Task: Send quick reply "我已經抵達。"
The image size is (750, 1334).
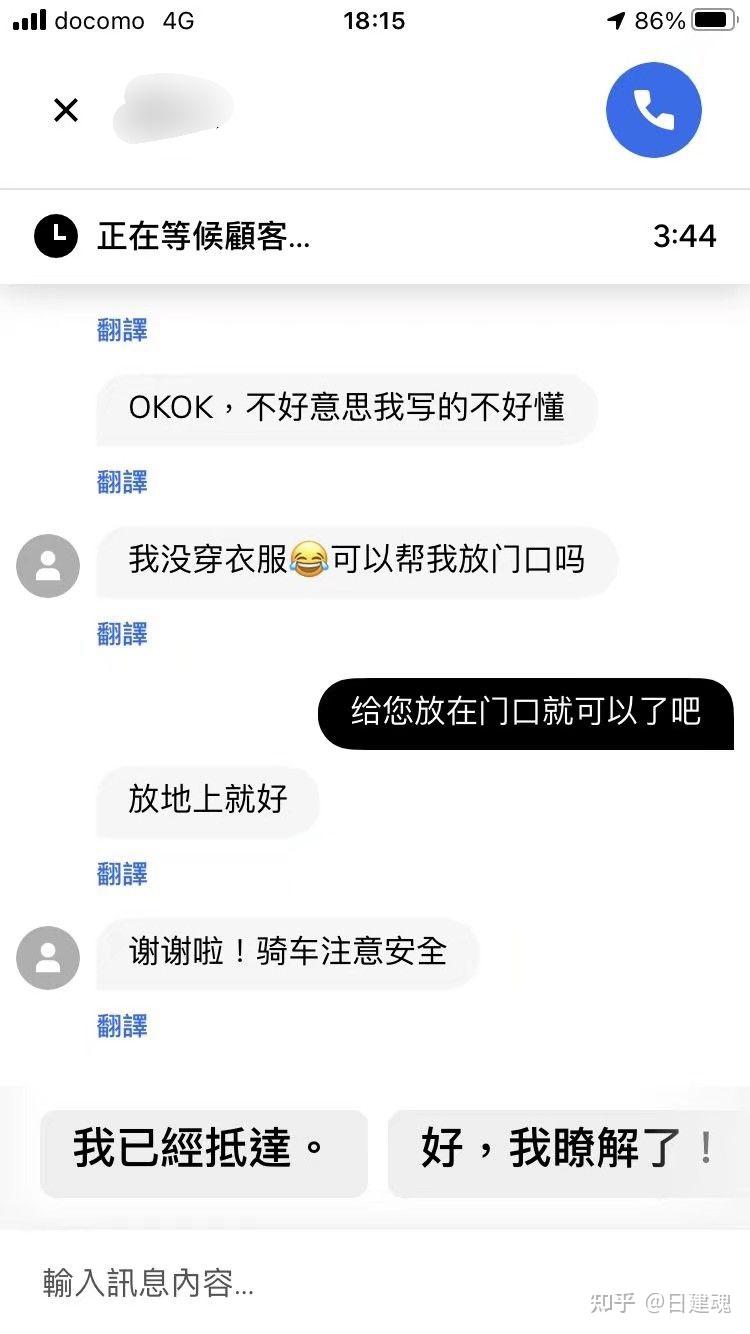Action: [x=204, y=1152]
